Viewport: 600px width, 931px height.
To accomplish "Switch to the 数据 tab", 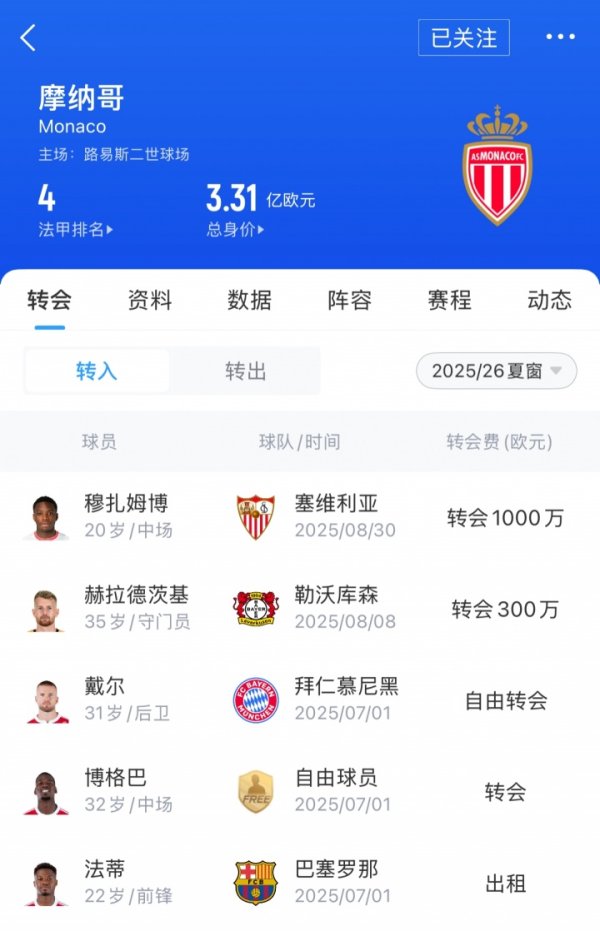I will point(250,300).
